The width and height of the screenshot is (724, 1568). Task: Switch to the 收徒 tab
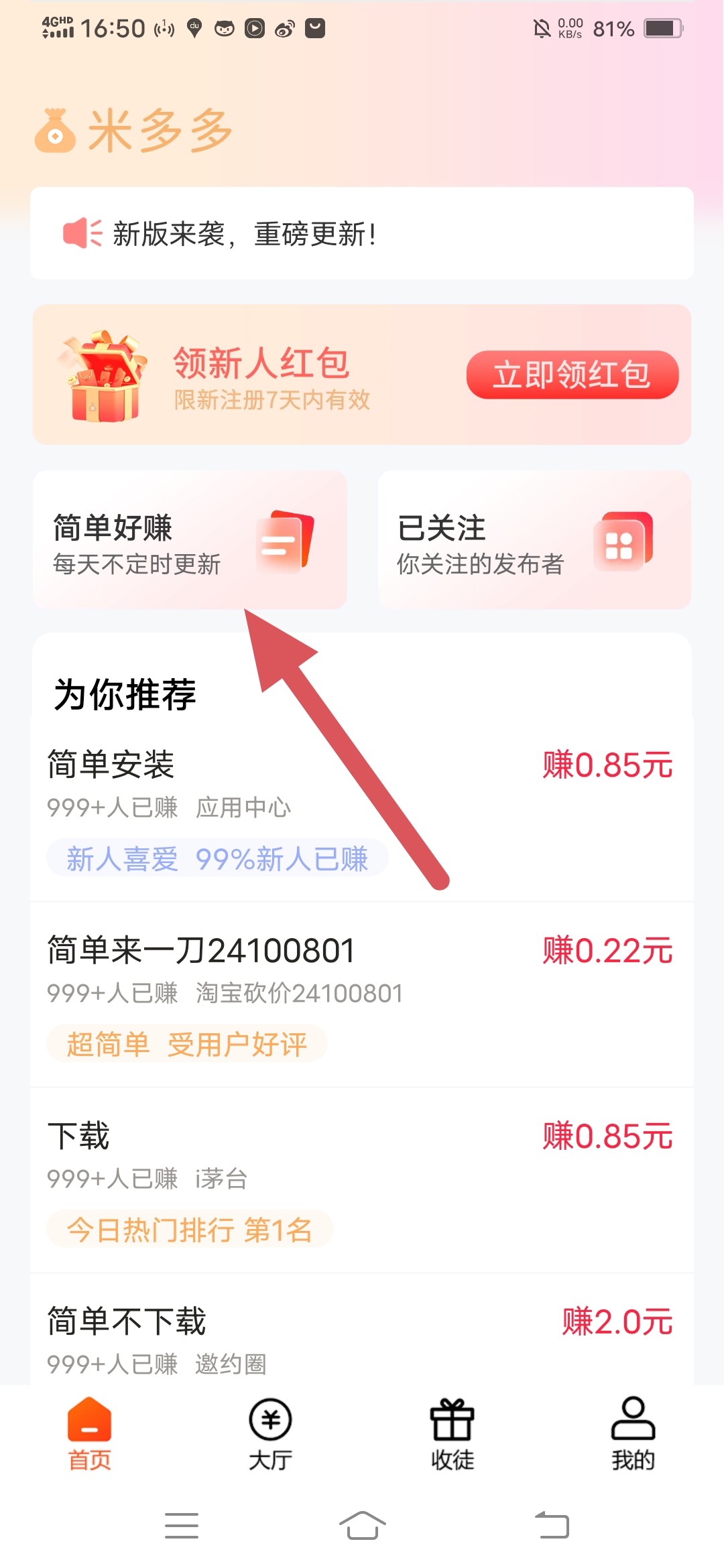pyautogui.click(x=452, y=1434)
